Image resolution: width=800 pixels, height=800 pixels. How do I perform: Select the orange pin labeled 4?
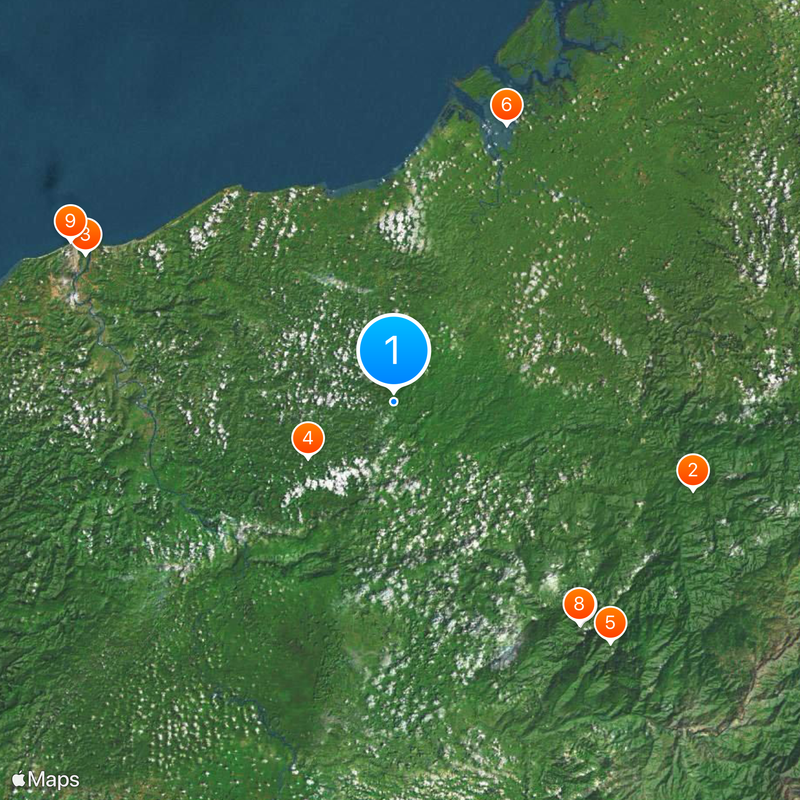(x=308, y=438)
